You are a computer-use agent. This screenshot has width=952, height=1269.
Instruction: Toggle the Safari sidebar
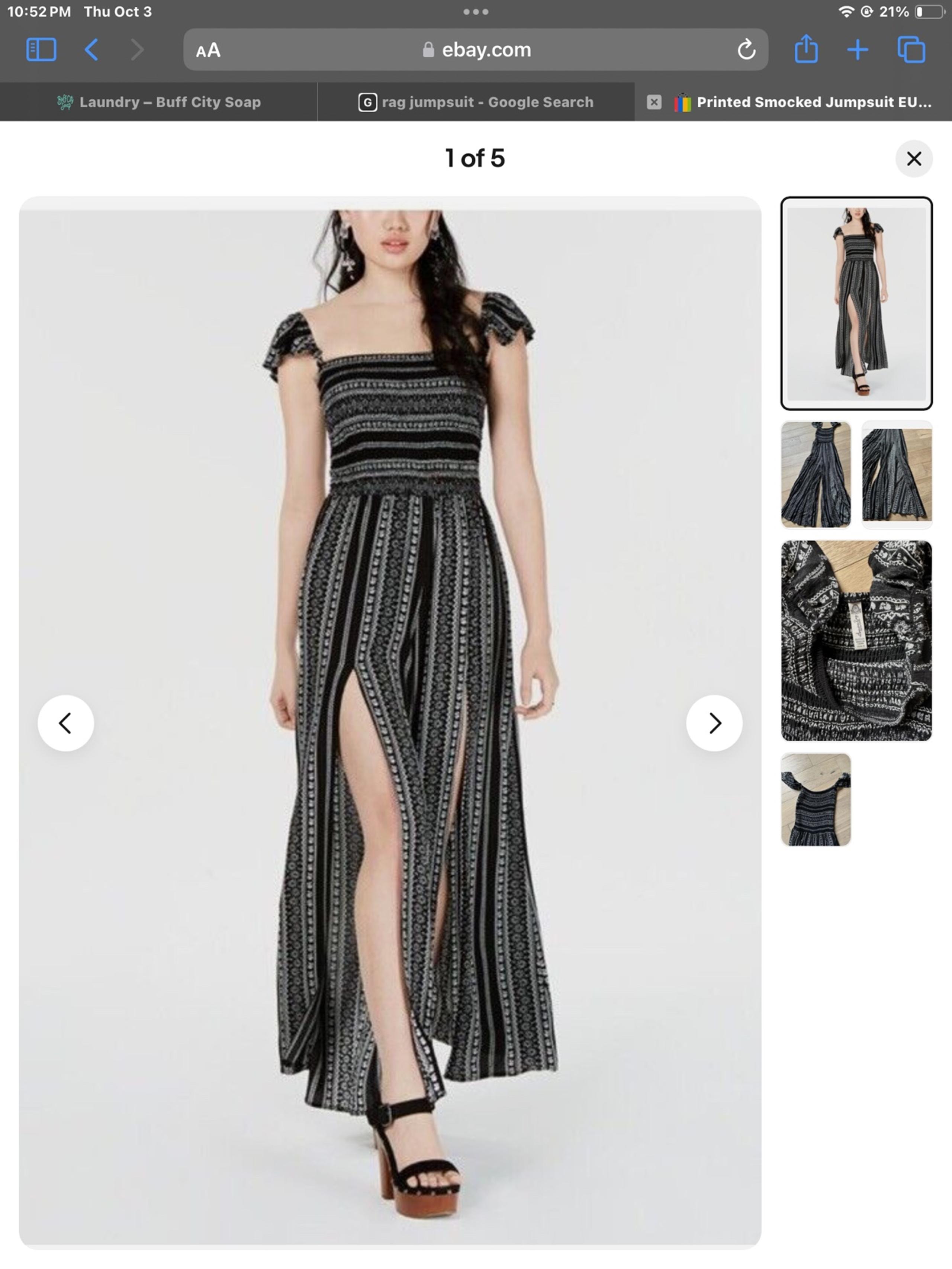41,50
